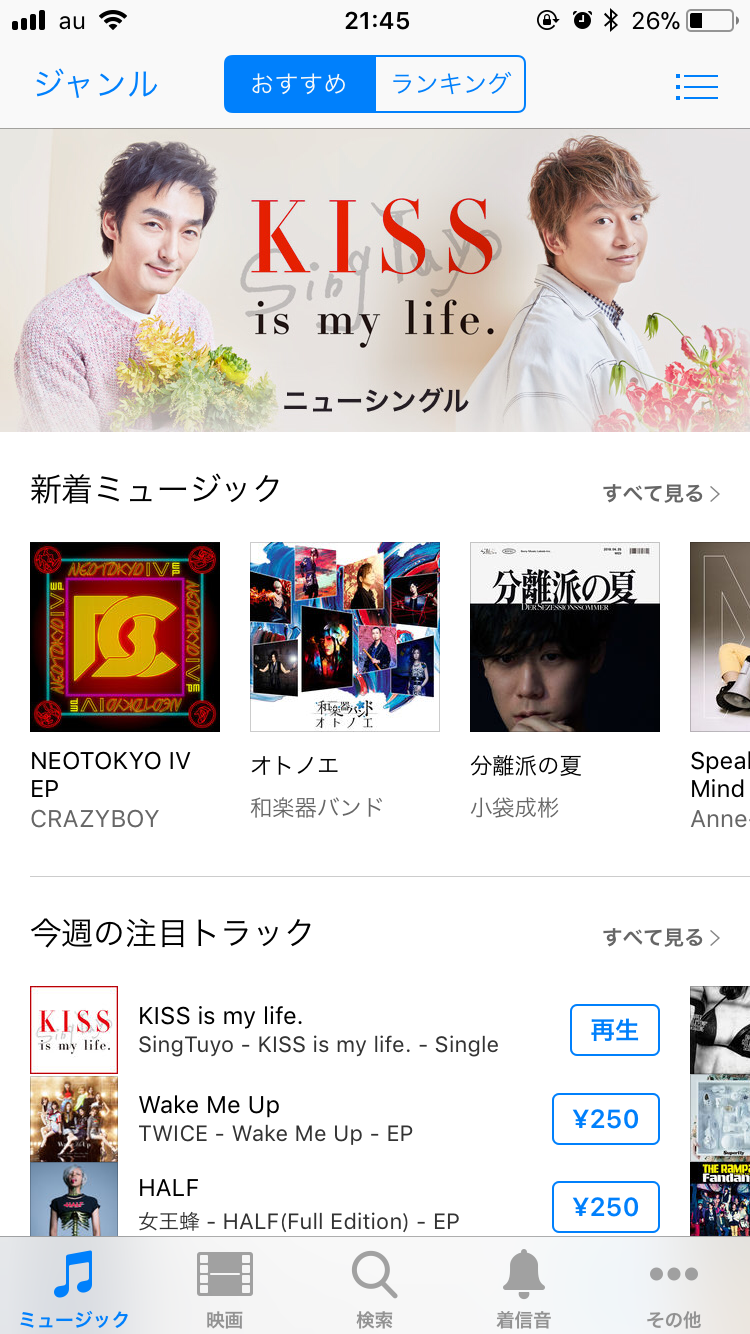Open the 分離派の夏 album
Screen dimensions: 750x1334
[565, 637]
